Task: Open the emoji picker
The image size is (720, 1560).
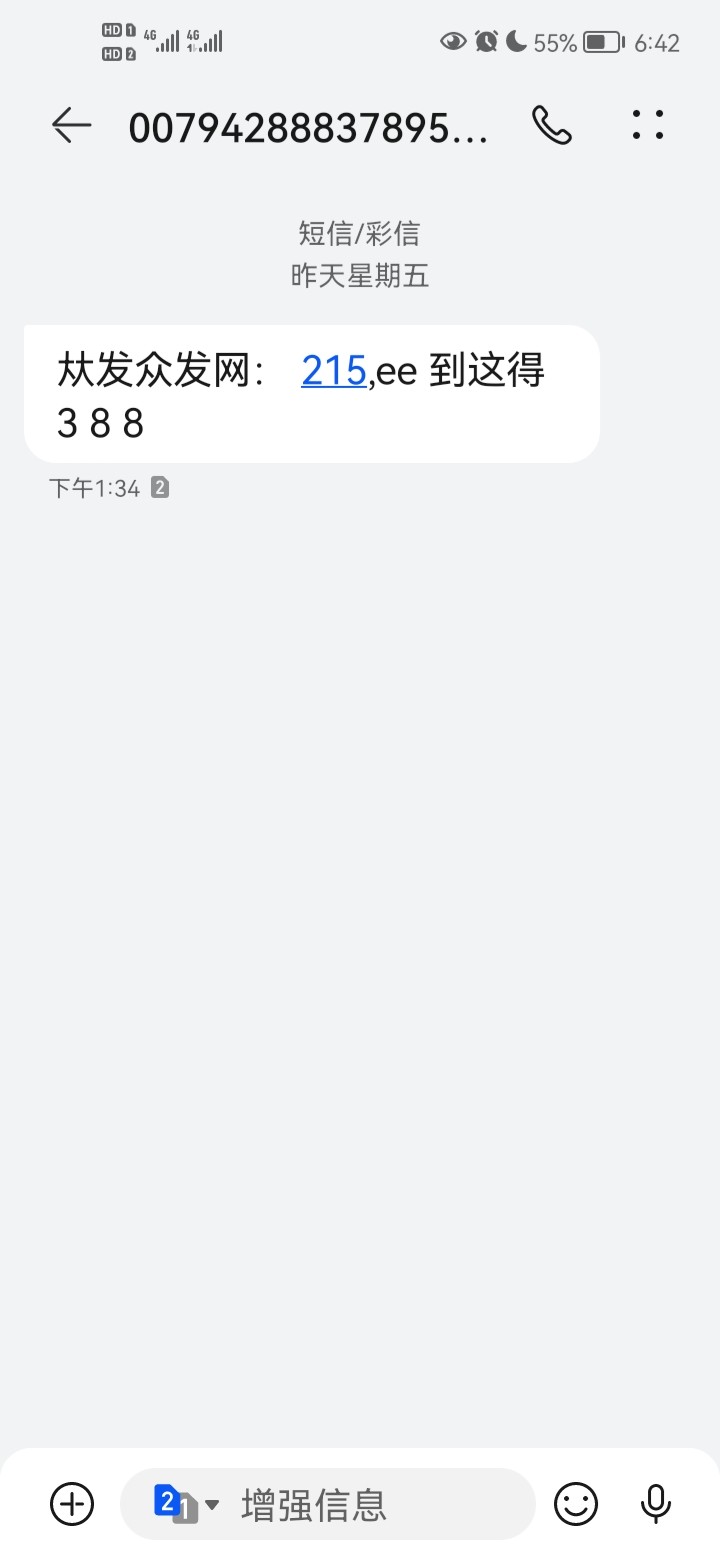Action: [x=576, y=1504]
